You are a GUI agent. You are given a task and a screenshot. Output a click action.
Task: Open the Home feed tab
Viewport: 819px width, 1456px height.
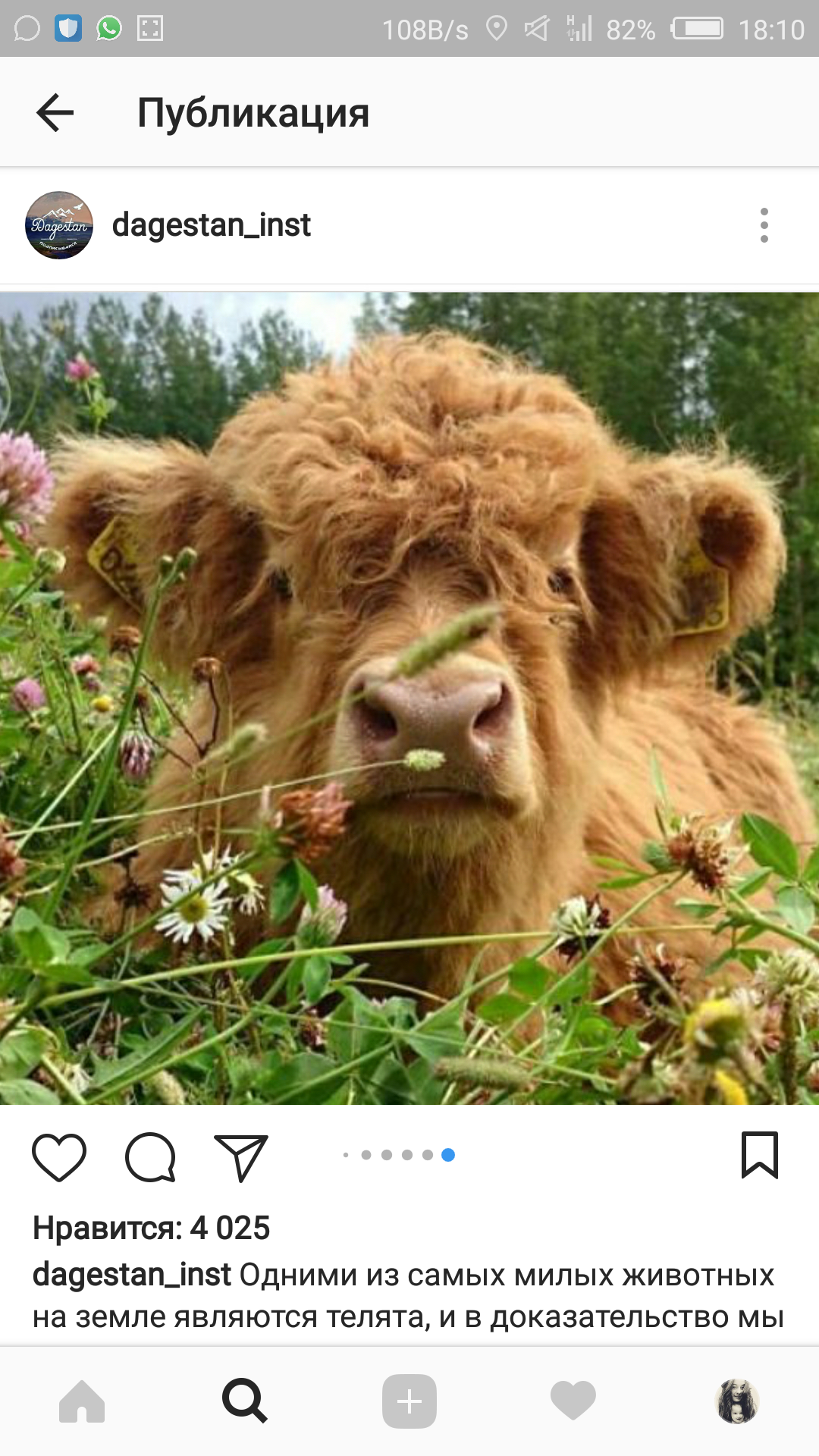[x=82, y=1401]
